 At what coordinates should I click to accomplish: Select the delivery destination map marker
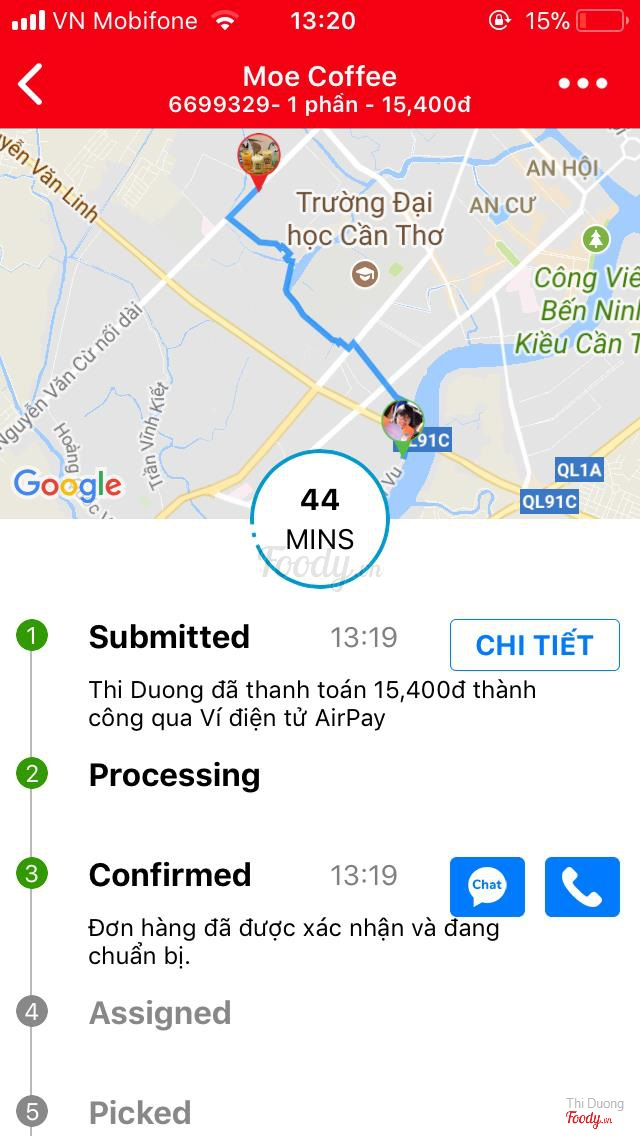[x=403, y=423]
